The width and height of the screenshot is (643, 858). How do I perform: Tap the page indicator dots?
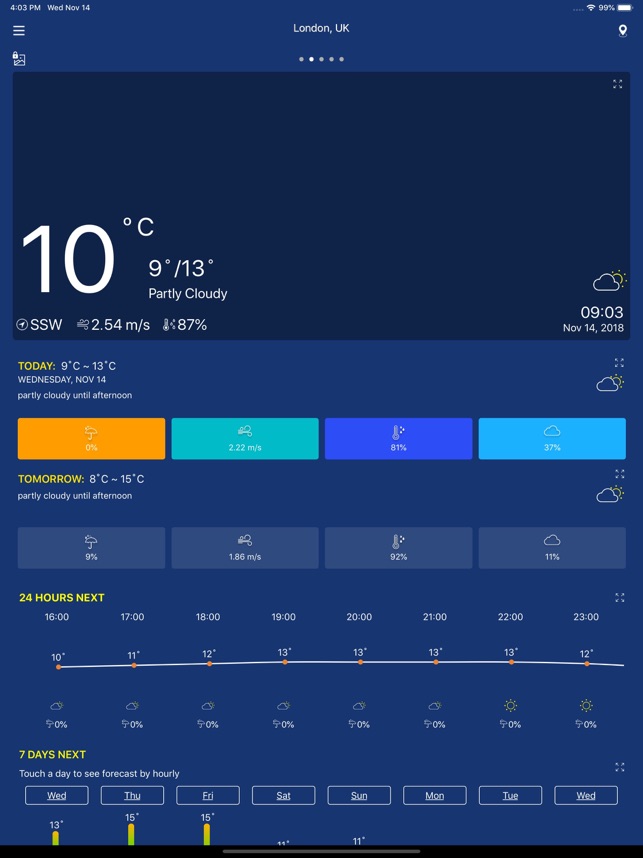pos(321,59)
